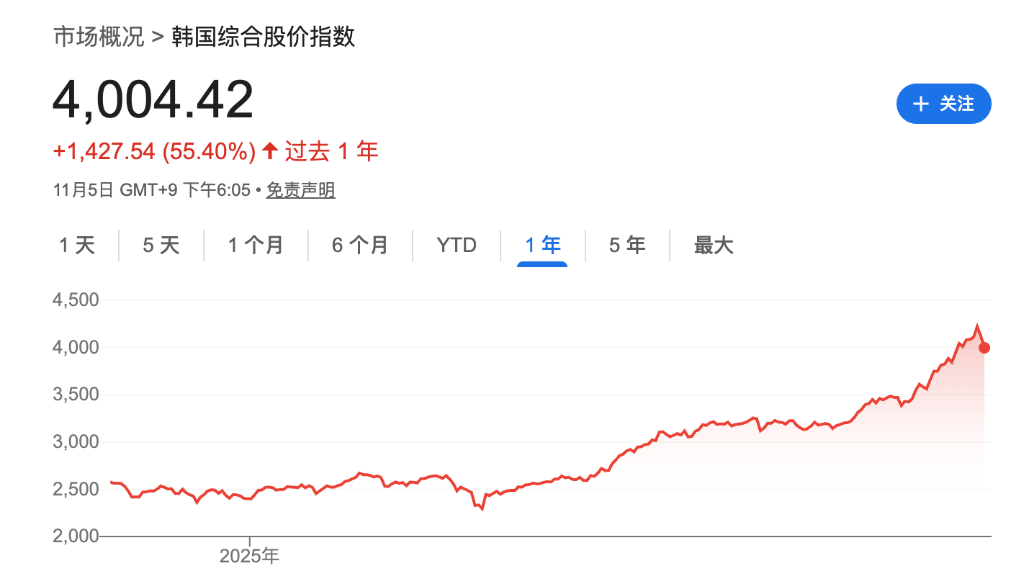
Task: Tap the 1 年 range tab
Action: tap(543, 245)
